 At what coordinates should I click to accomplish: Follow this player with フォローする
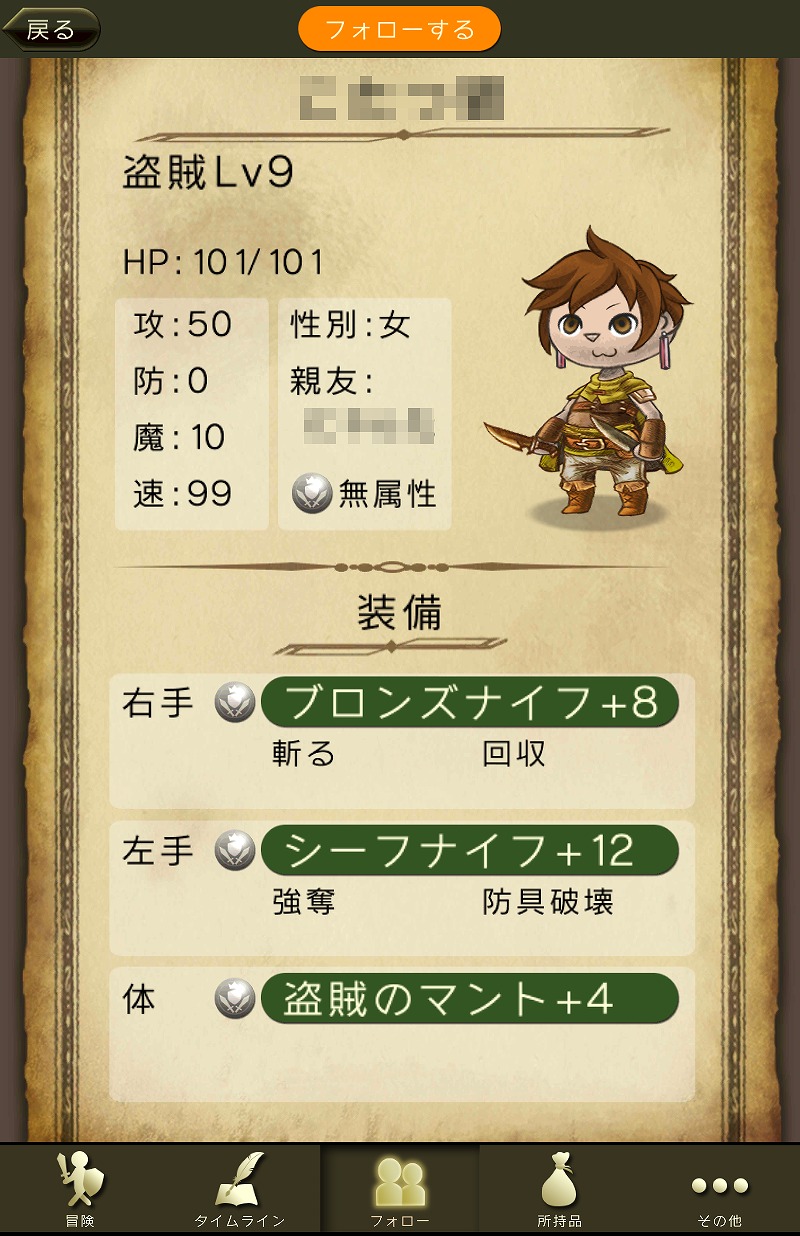point(399,29)
